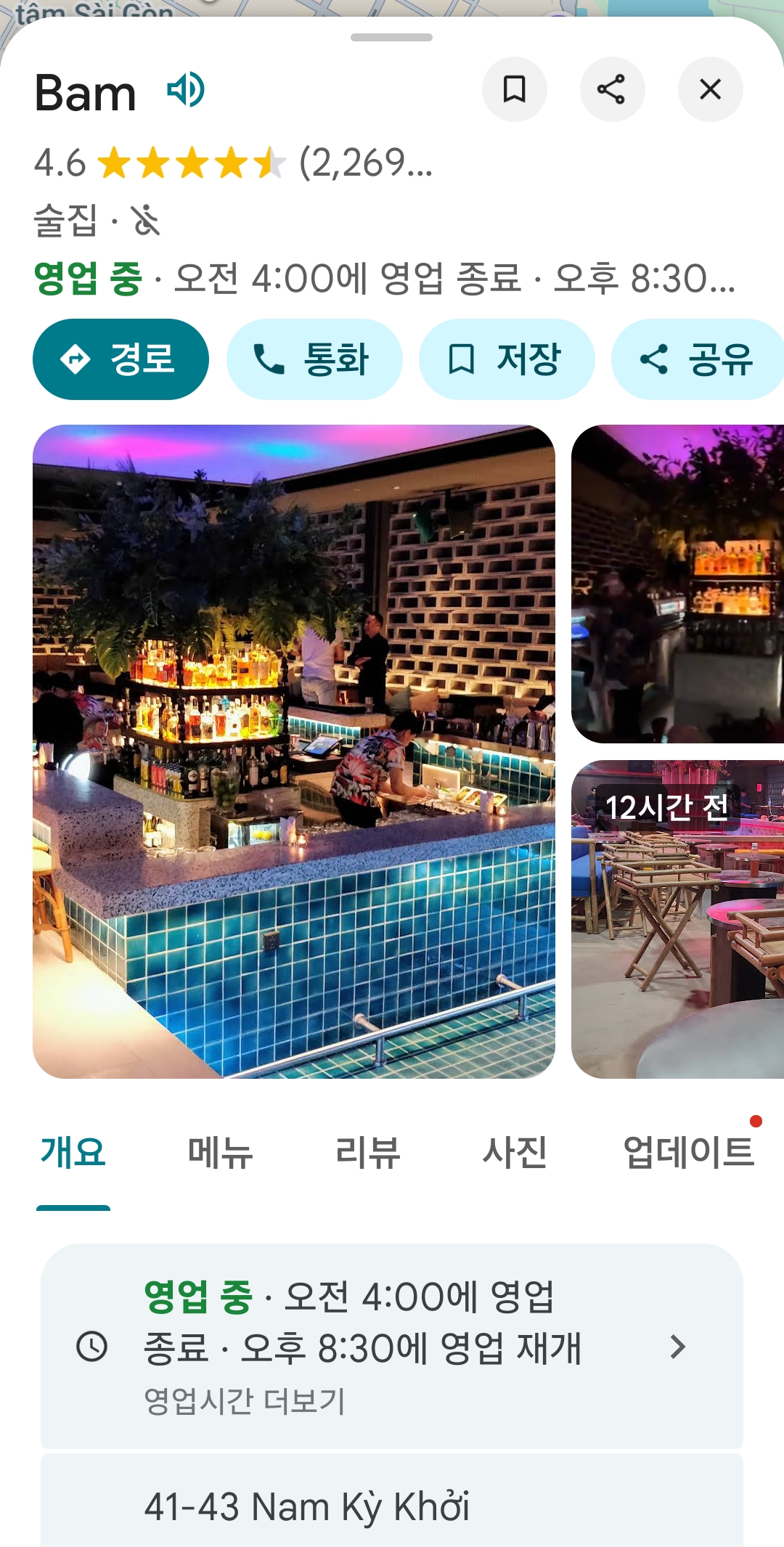The height and width of the screenshot is (1547, 784).
Task: Play the pronunciation of Bam
Action: (186, 91)
